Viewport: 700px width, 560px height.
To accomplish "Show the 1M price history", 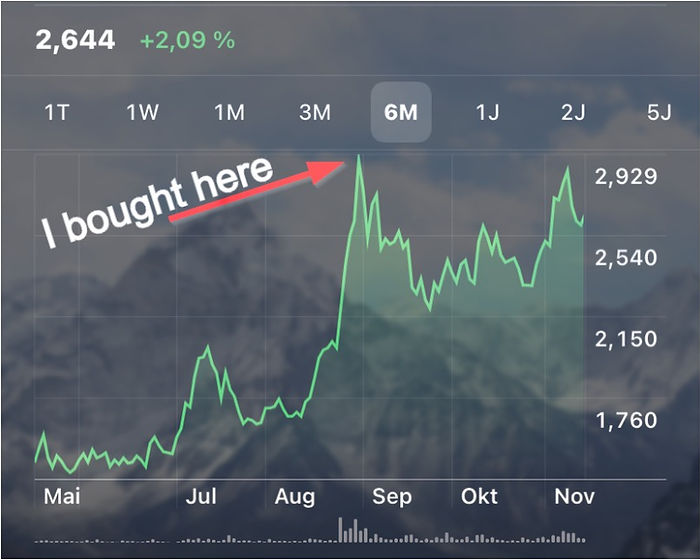I will click(x=229, y=112).
